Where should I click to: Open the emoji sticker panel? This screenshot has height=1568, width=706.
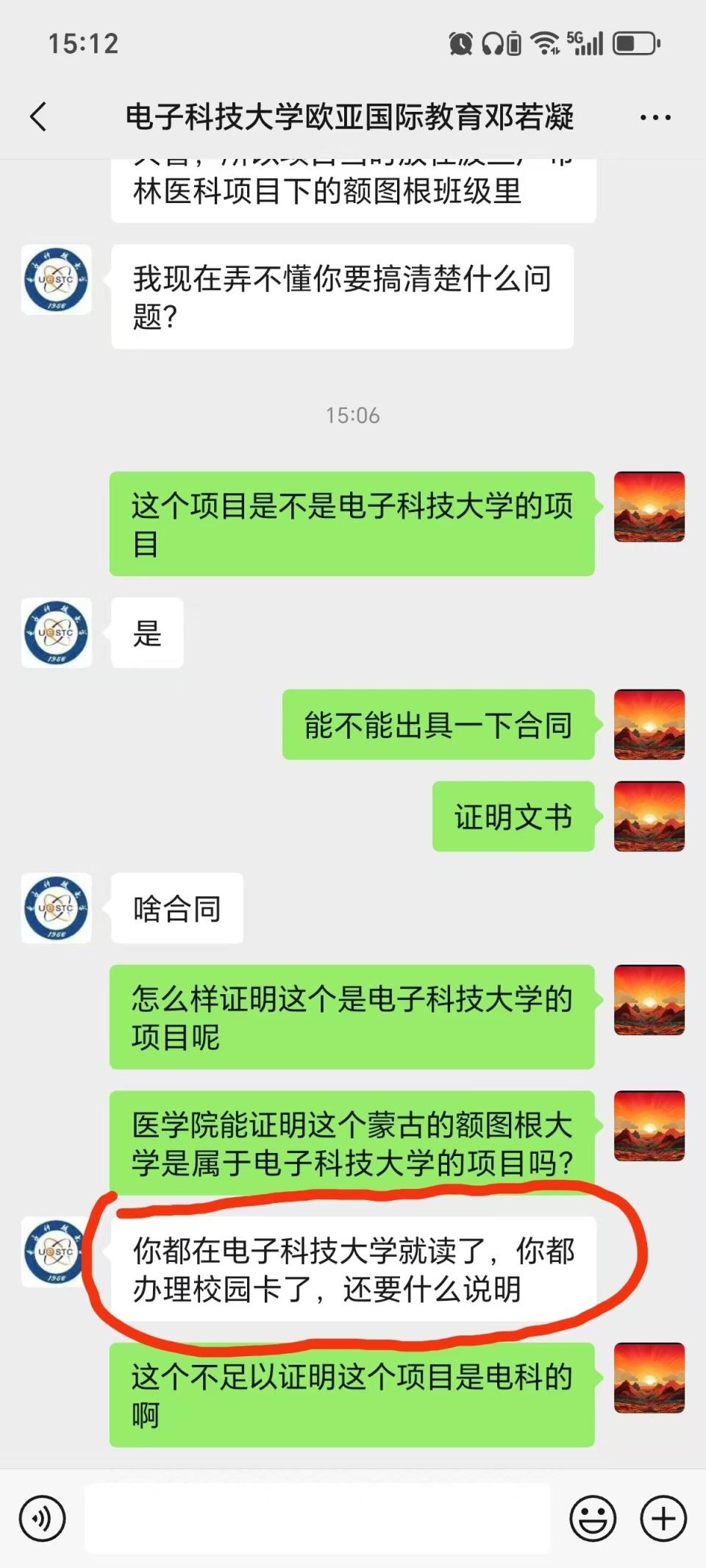(x=593, y=1518)
